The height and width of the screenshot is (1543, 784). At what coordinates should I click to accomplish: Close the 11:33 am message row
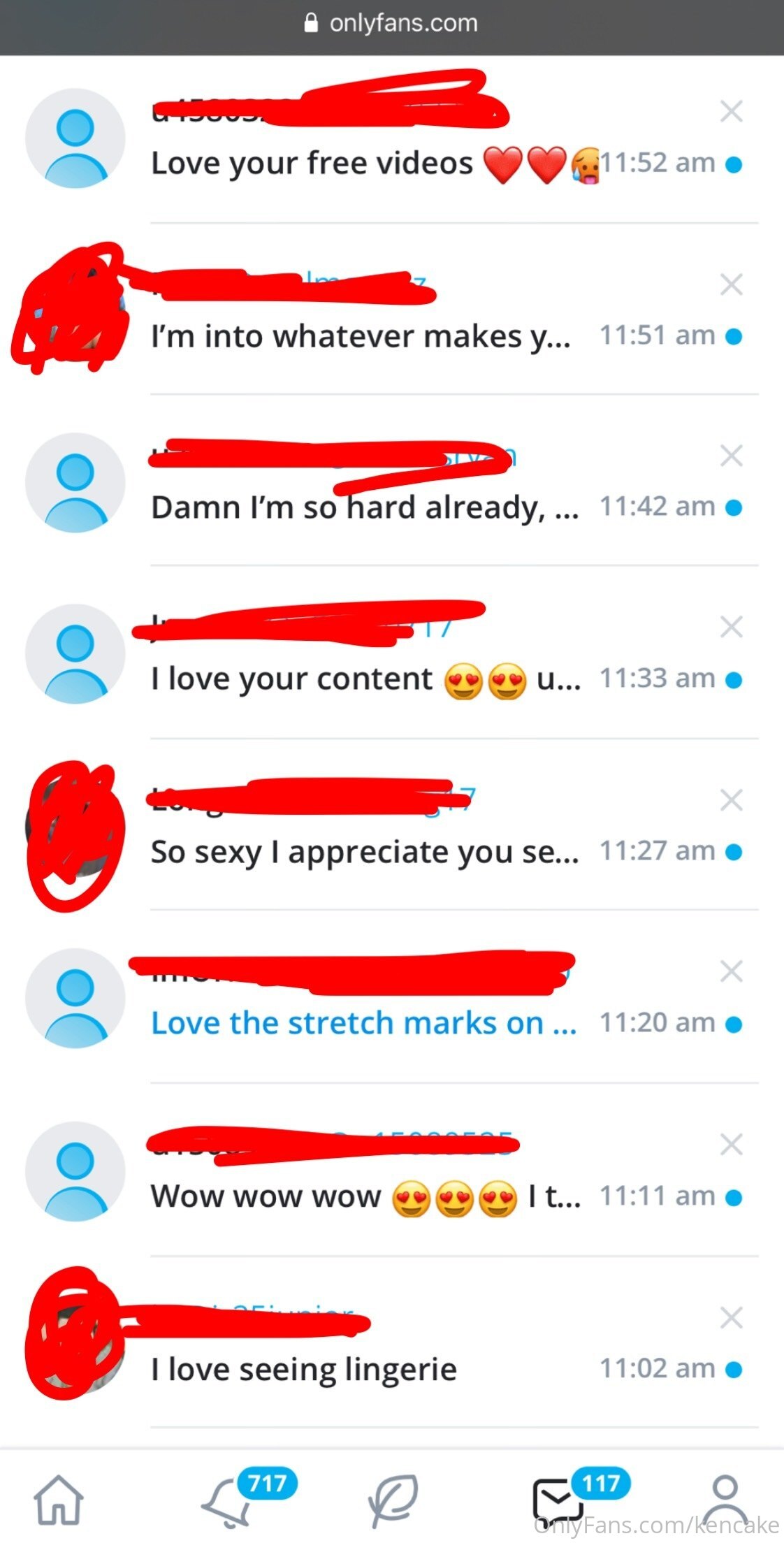(x=732, y=627)
